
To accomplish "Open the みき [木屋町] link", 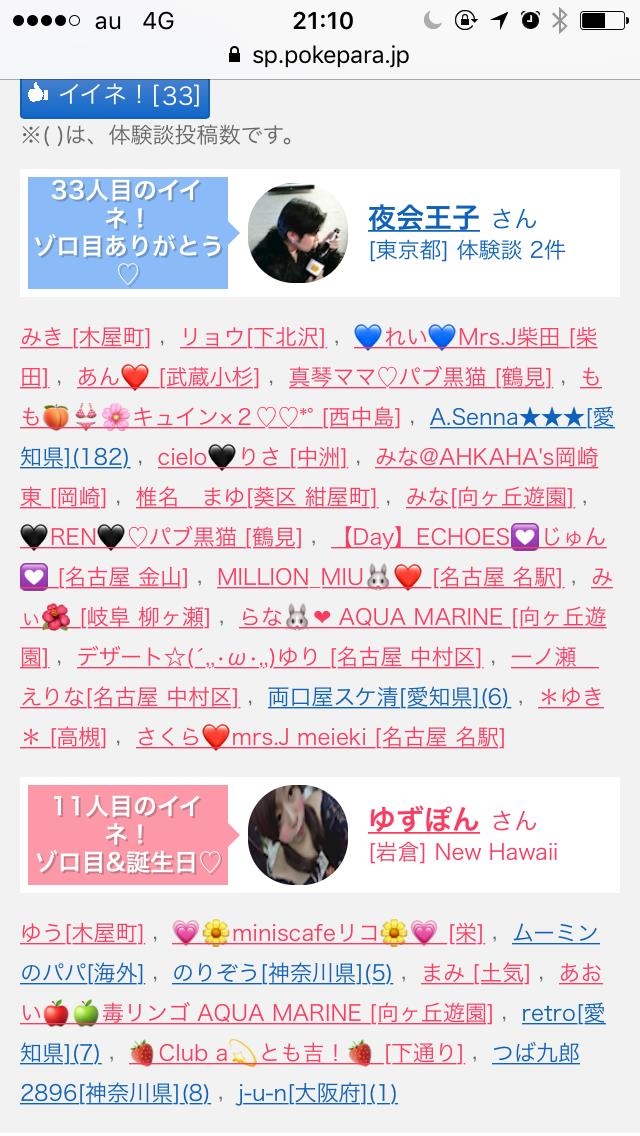I will (x=86, y=337).
